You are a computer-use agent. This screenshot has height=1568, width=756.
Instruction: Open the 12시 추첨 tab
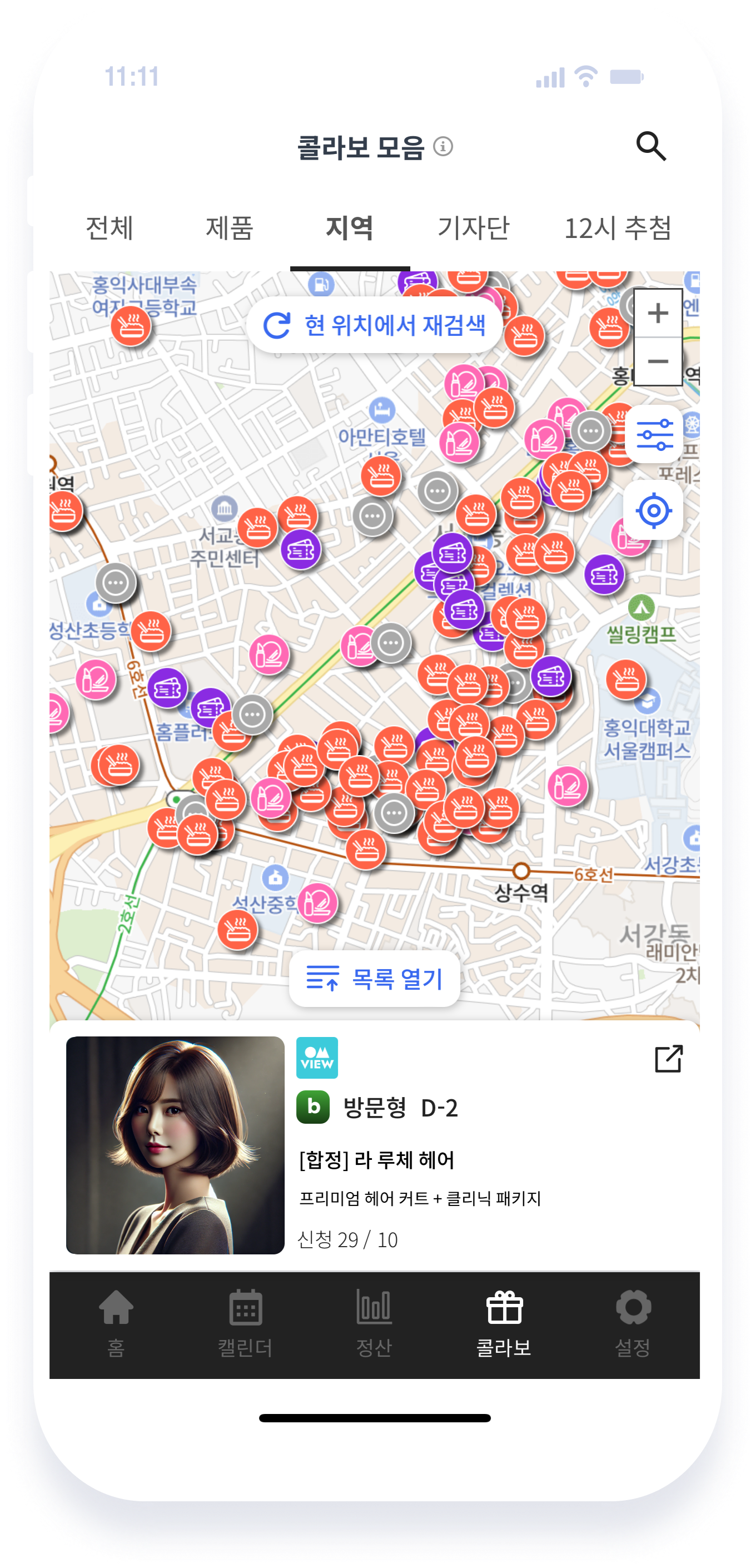click(x=617, y=229)
